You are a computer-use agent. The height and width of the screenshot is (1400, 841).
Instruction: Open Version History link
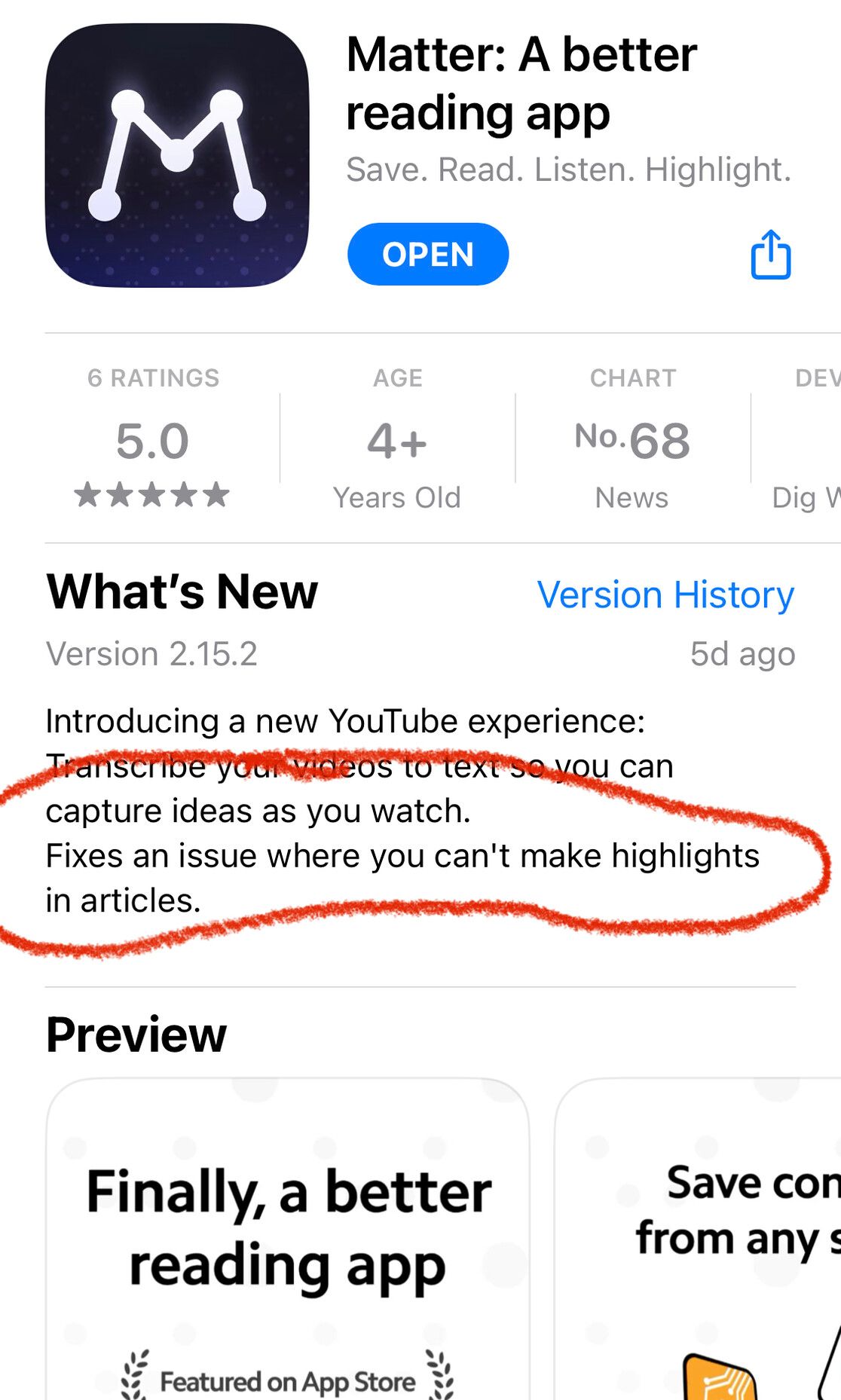point(665,595)
